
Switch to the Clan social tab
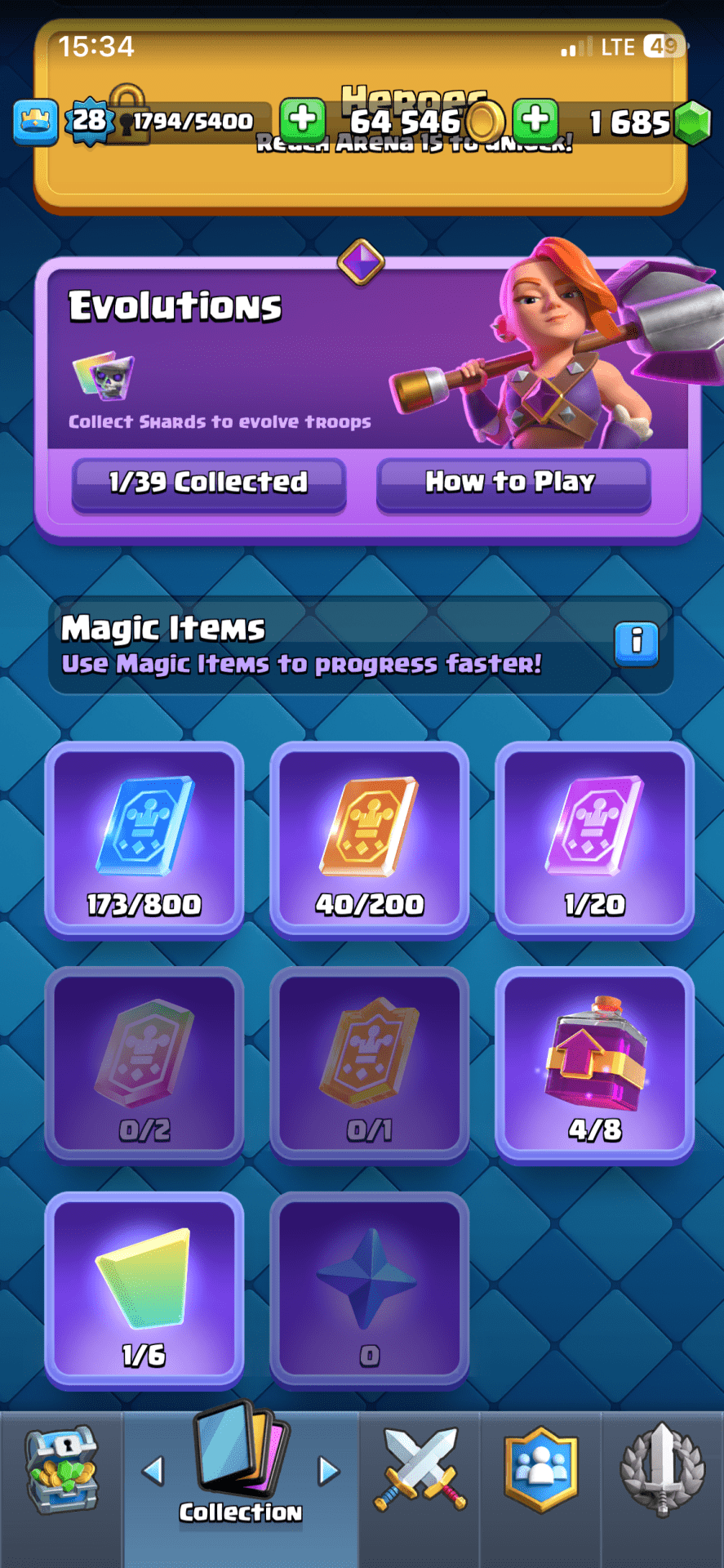[x=540, y=1470]
